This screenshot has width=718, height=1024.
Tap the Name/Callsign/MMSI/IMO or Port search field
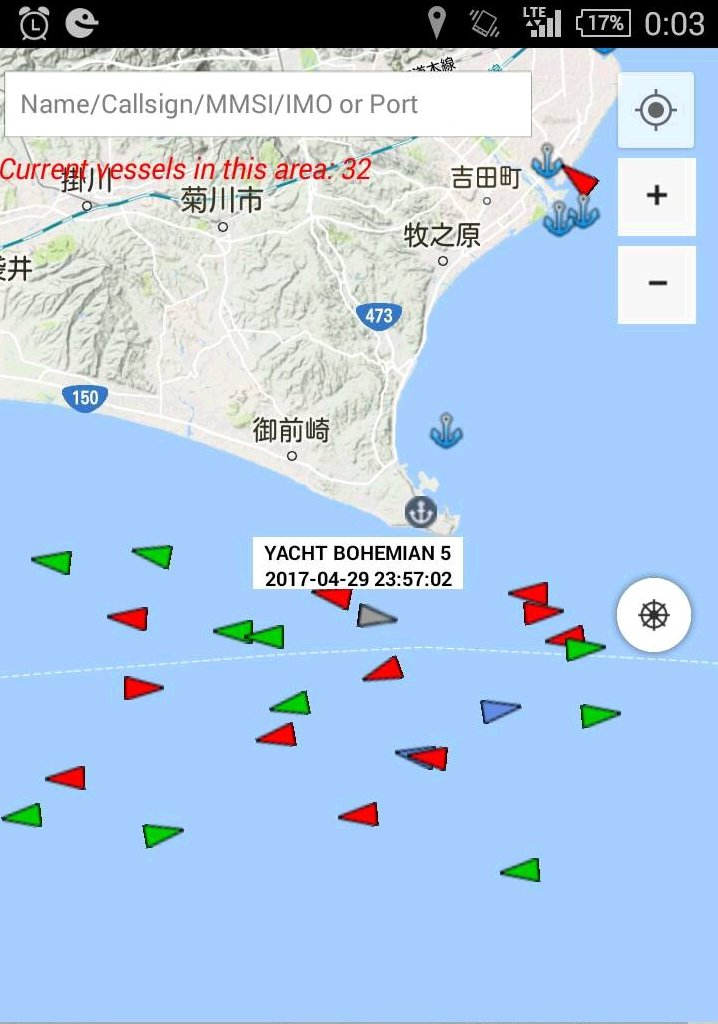point(268,104)
